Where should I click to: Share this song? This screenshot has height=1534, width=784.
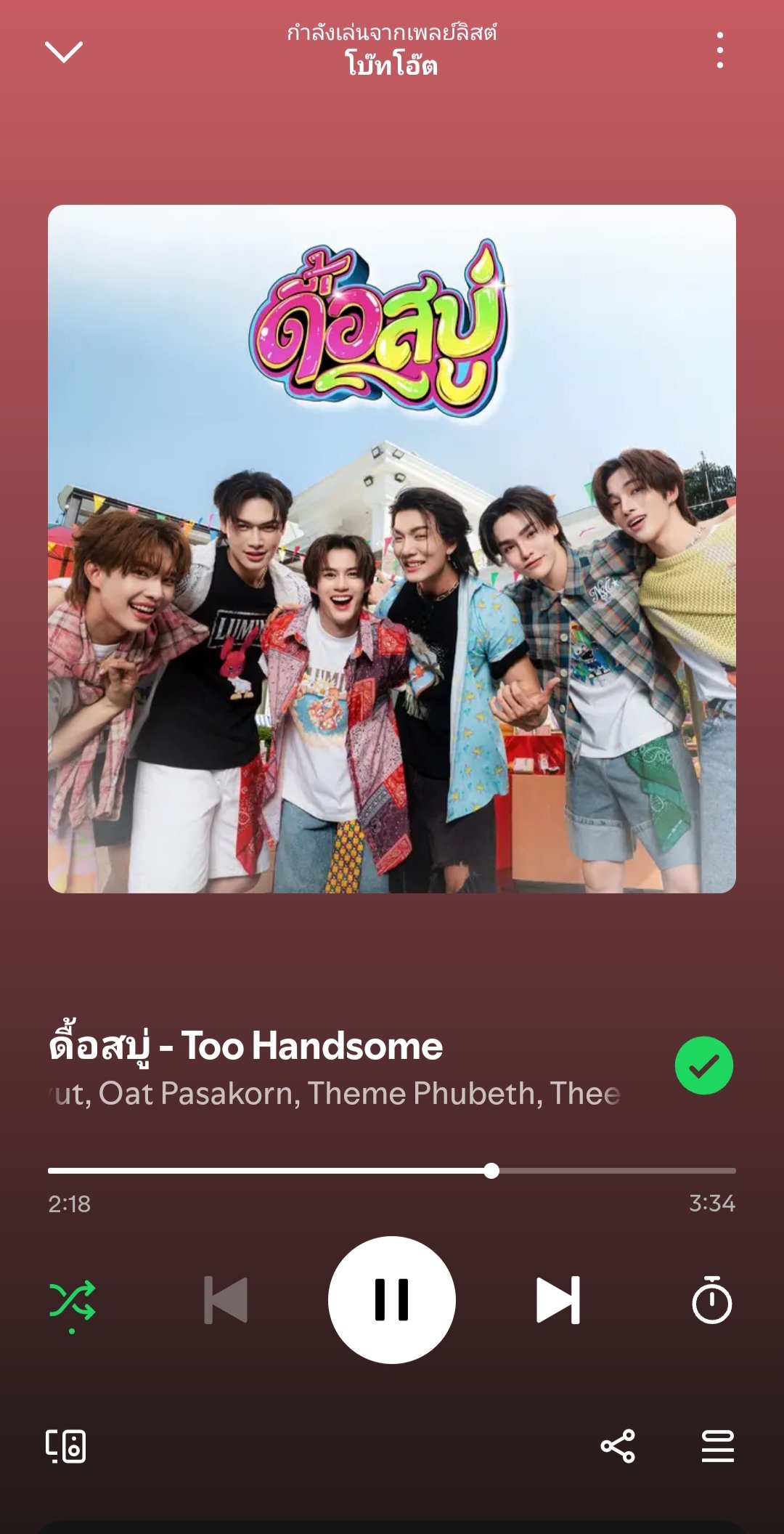point(618,1446)
